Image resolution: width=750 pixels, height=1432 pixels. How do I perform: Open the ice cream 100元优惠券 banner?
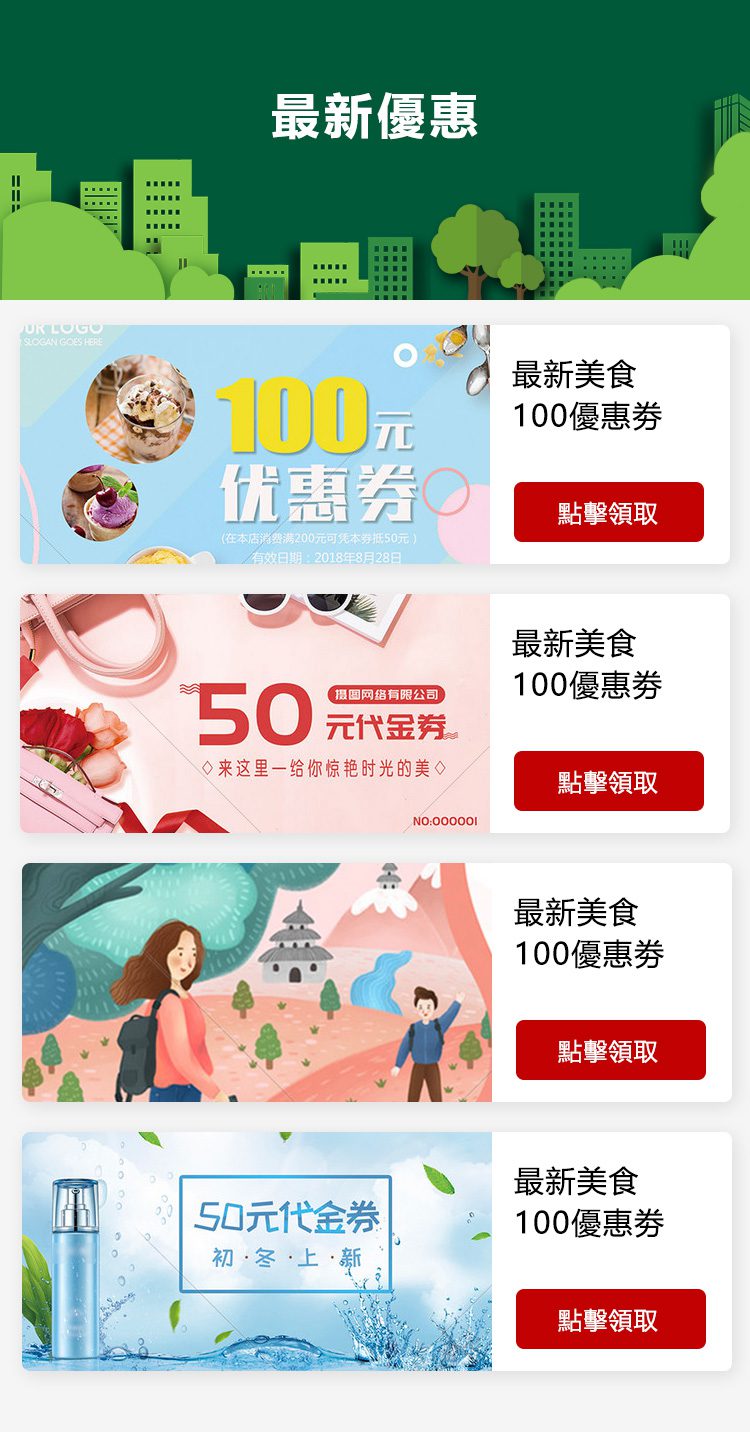[255, 444]
